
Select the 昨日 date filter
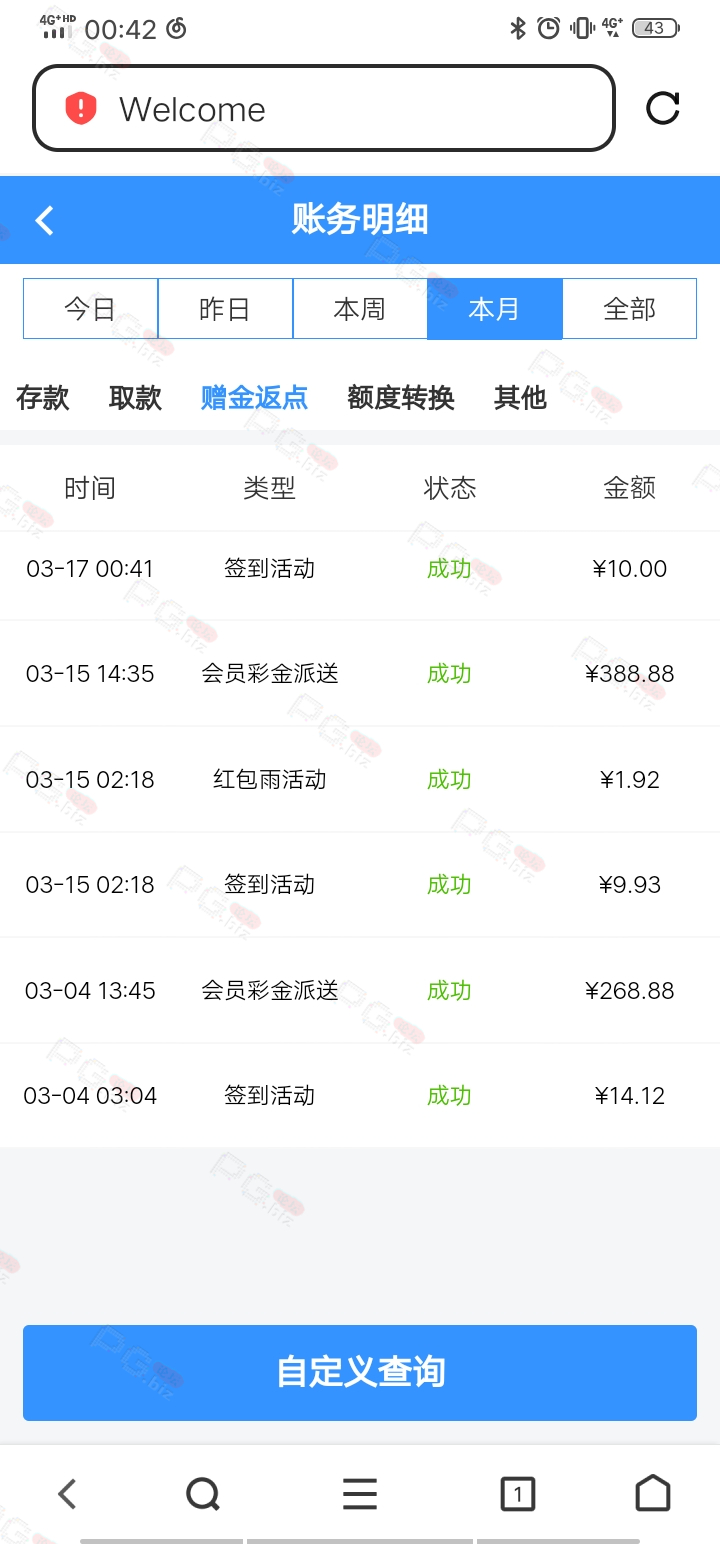[x=225, y=309]
